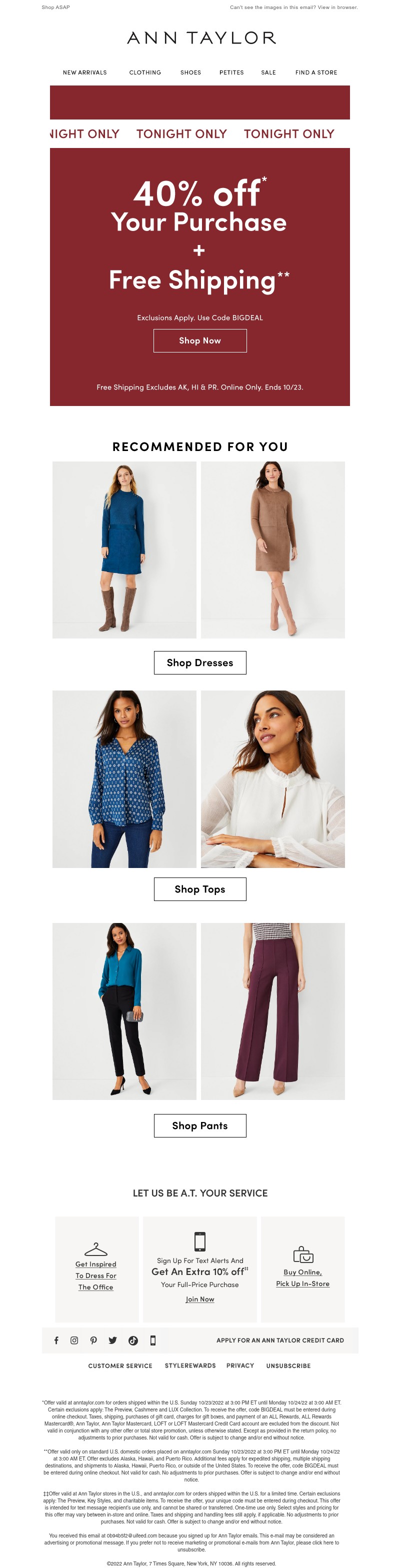Open the burgundy wide-leg pants image
The height and width of the screenshot is (1568, 400).
pyautogui.click(x=273, y=1011)
